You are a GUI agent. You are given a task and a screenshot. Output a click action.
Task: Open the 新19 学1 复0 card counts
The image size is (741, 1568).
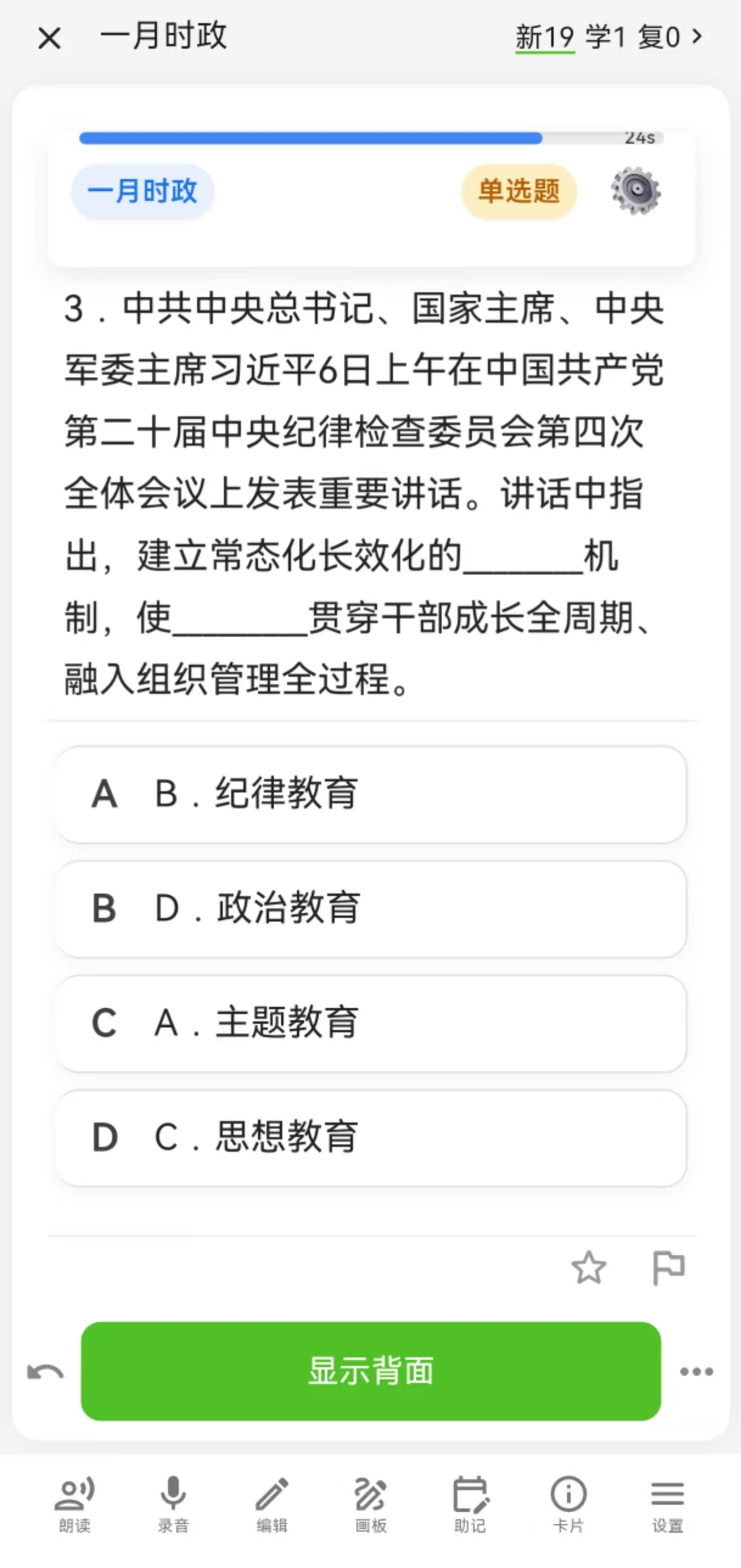click(609, 38)
